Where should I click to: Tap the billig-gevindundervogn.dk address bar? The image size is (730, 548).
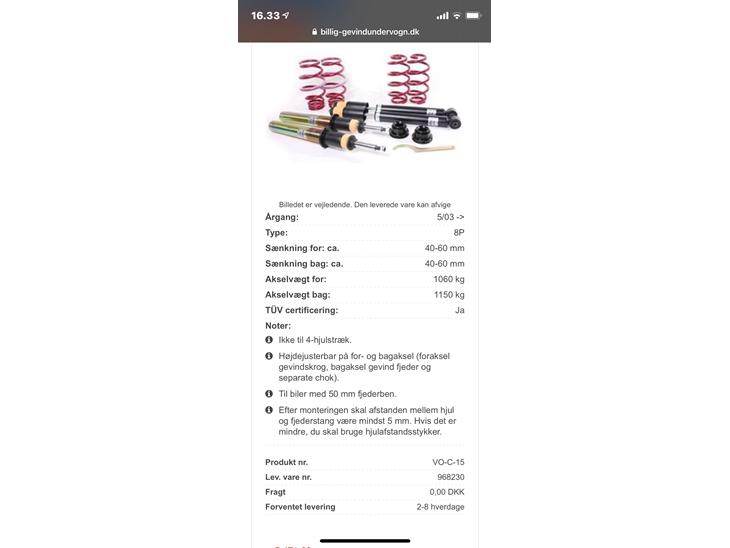[365, 32]
